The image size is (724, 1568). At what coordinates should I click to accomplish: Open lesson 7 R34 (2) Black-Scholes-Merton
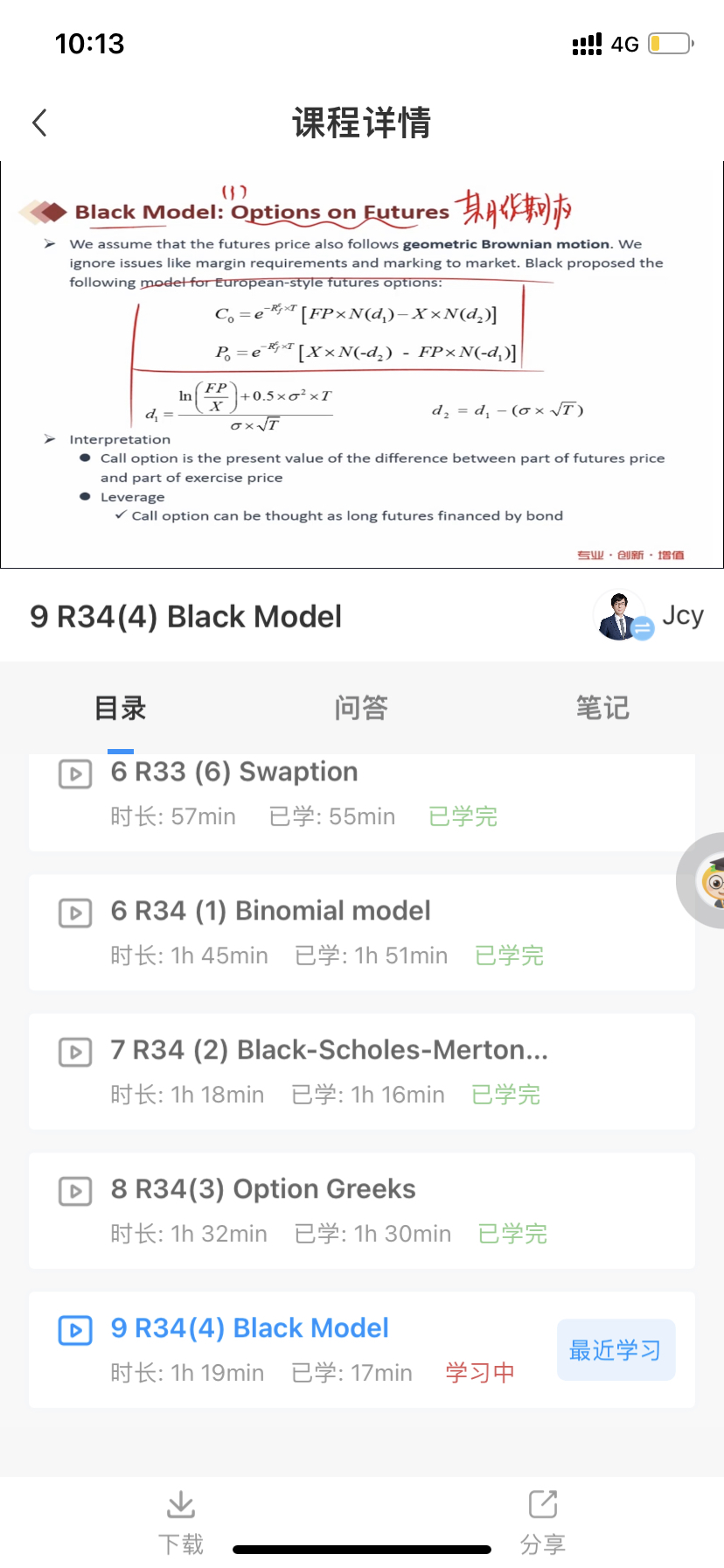[x=362, y=1072]
